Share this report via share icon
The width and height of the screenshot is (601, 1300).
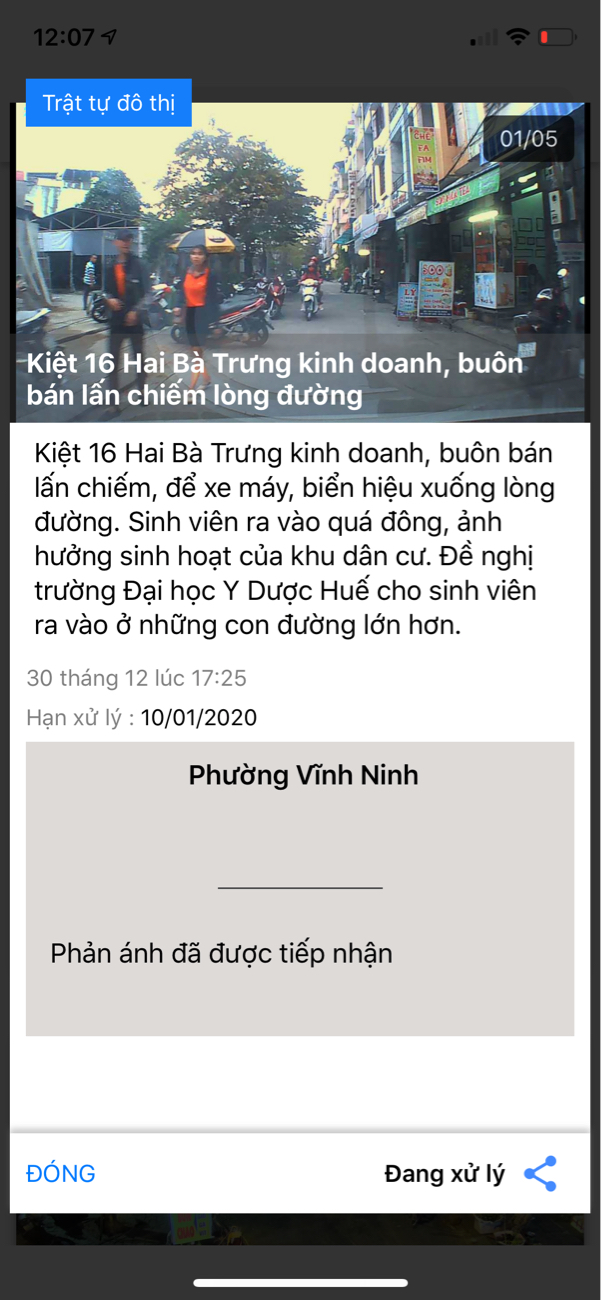(540, 1173)
